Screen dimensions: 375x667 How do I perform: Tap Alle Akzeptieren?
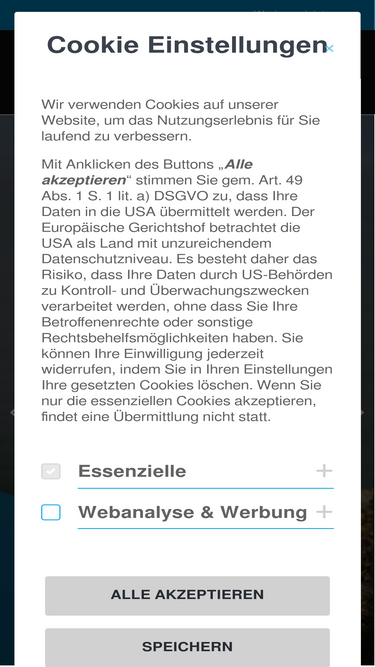(x=187, y=595)
